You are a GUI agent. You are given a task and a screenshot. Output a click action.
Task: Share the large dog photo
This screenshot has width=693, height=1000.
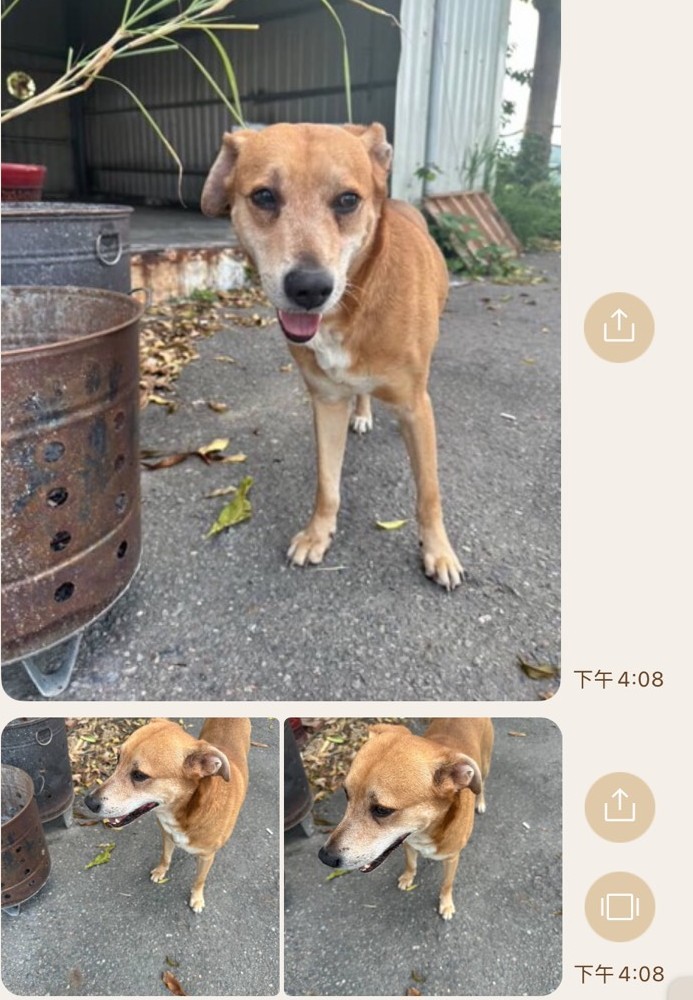tap(619, 327)
